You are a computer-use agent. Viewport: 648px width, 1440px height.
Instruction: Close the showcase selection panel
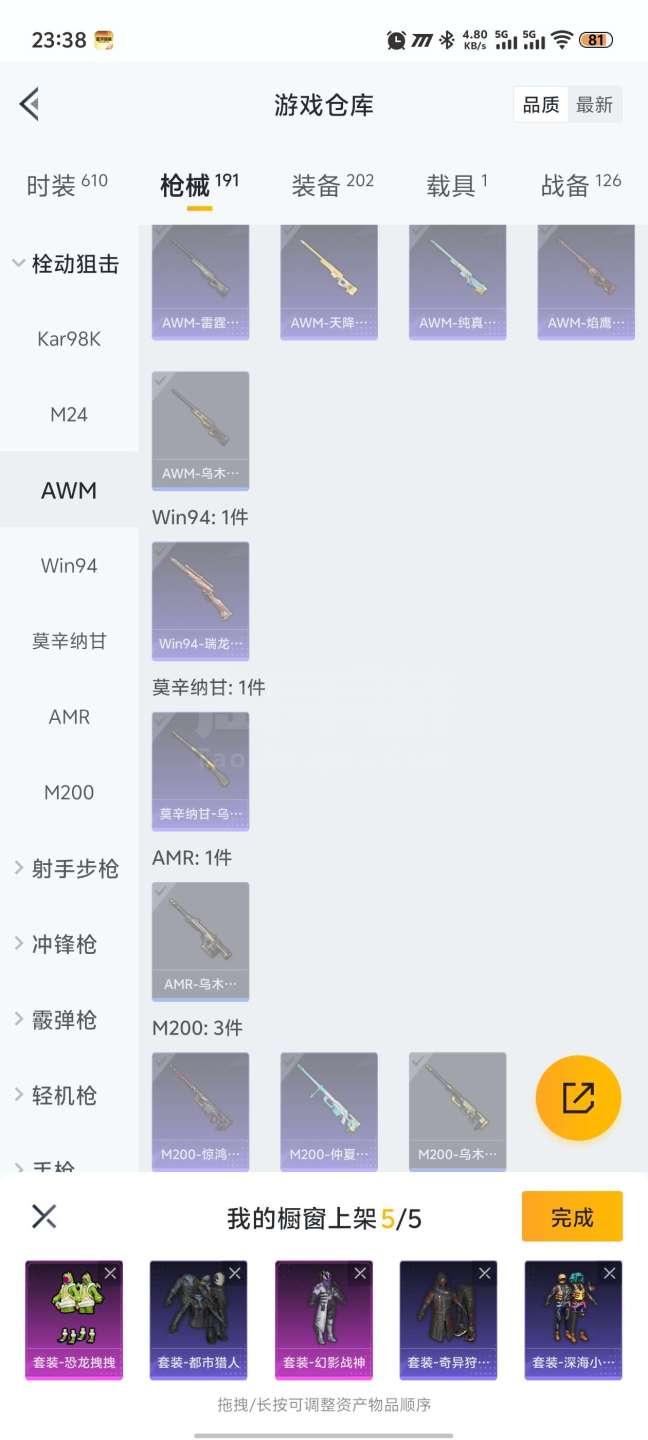point(44,1216)
